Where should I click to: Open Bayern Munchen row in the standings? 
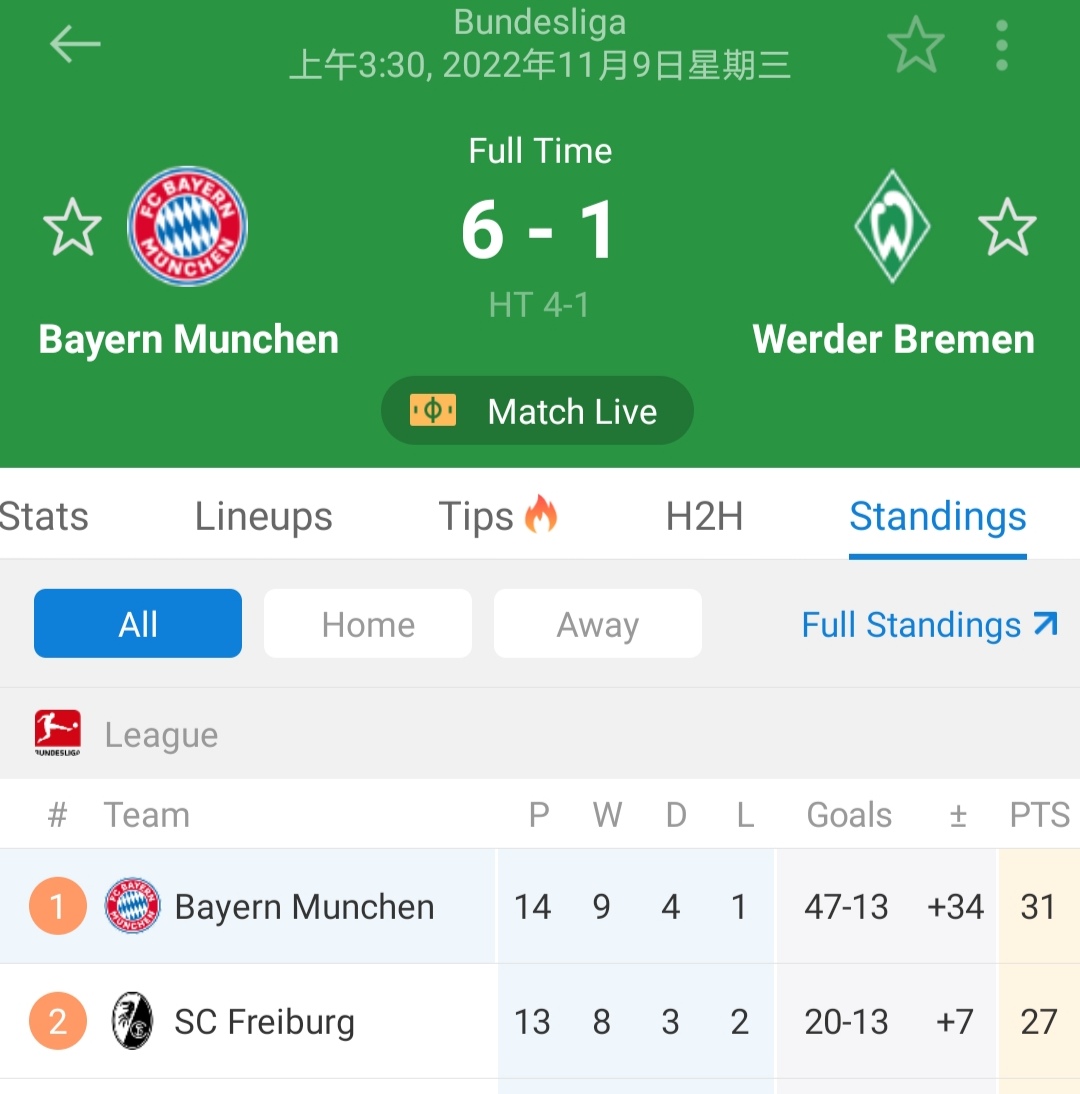point(304,907)
